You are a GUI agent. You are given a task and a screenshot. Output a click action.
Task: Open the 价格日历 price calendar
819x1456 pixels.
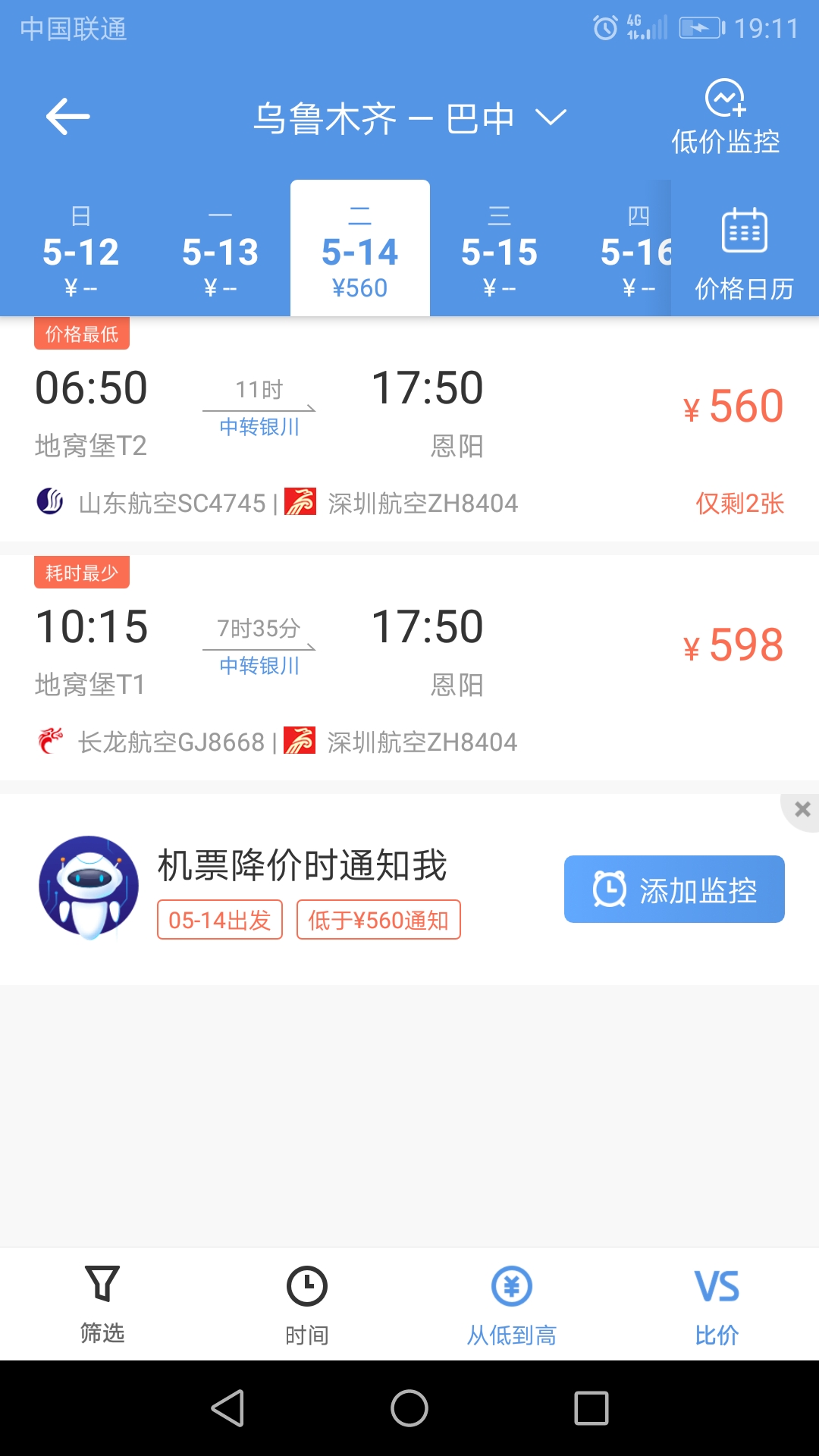tap(744, 252)
